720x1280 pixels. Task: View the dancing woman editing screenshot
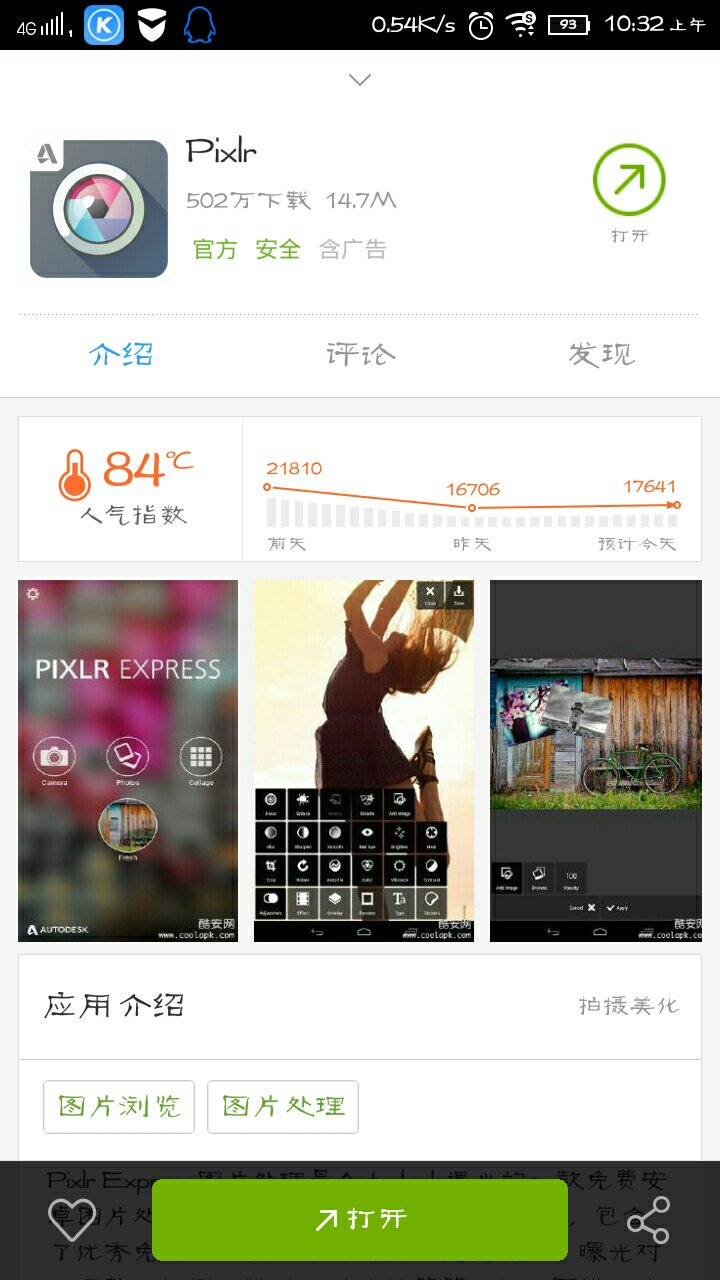click(x=364, y=760)
